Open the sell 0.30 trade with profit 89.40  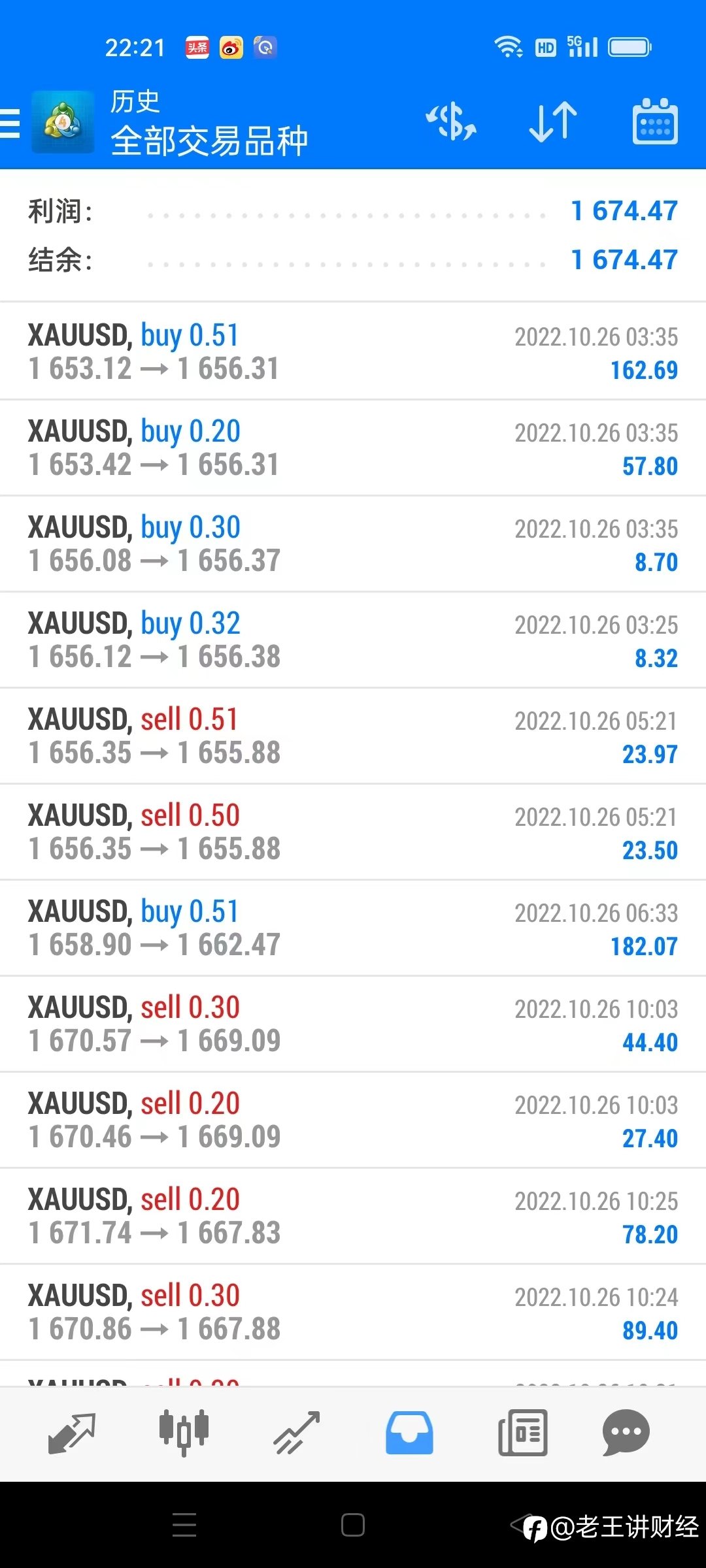point(353,1312)
